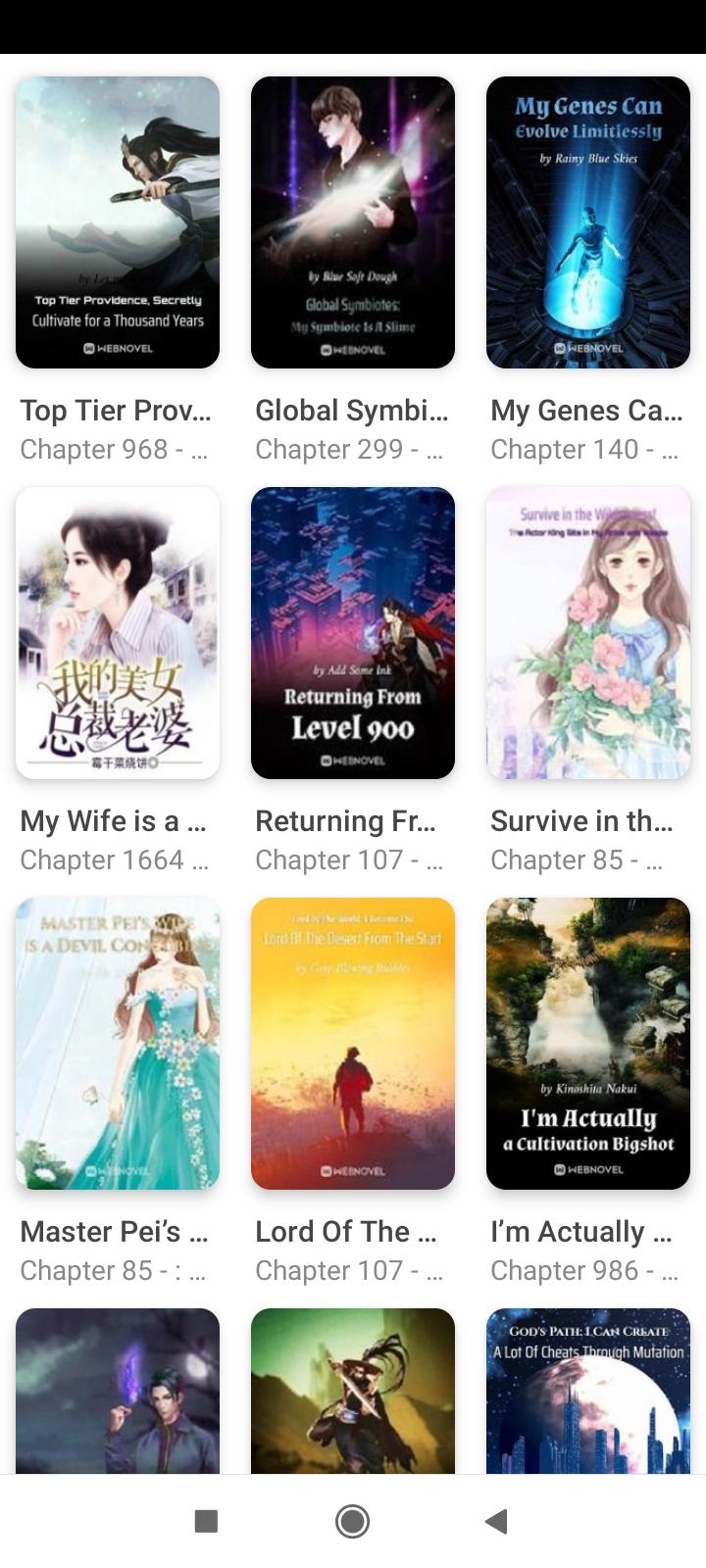Go back with the system back button

pos(496,1521)
